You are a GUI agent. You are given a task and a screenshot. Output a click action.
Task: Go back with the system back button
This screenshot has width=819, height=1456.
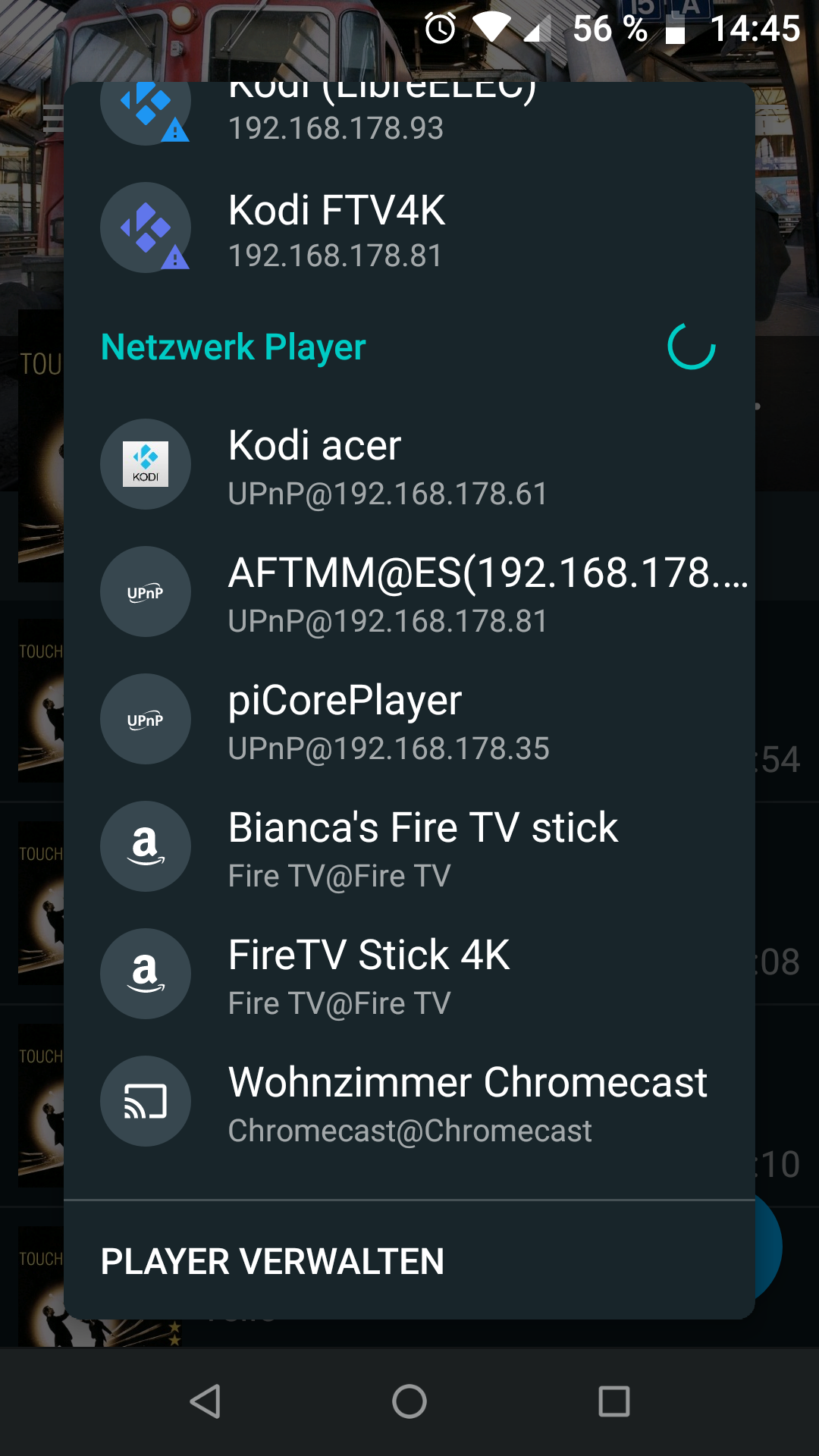click(x=205, y=1401)
